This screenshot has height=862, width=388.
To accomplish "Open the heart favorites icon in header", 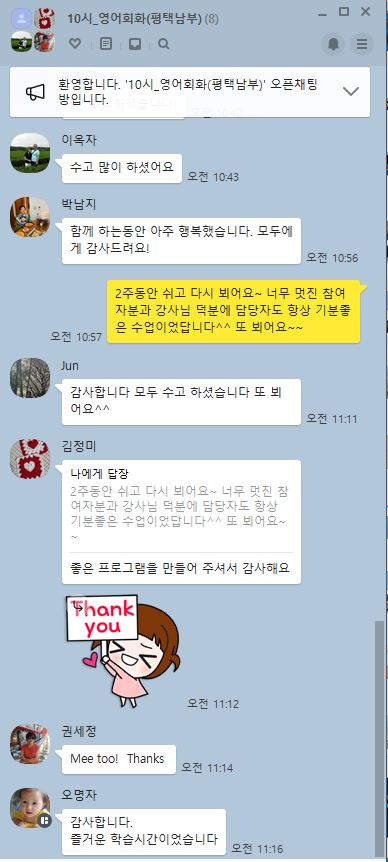I will click(x=75, y=44).
